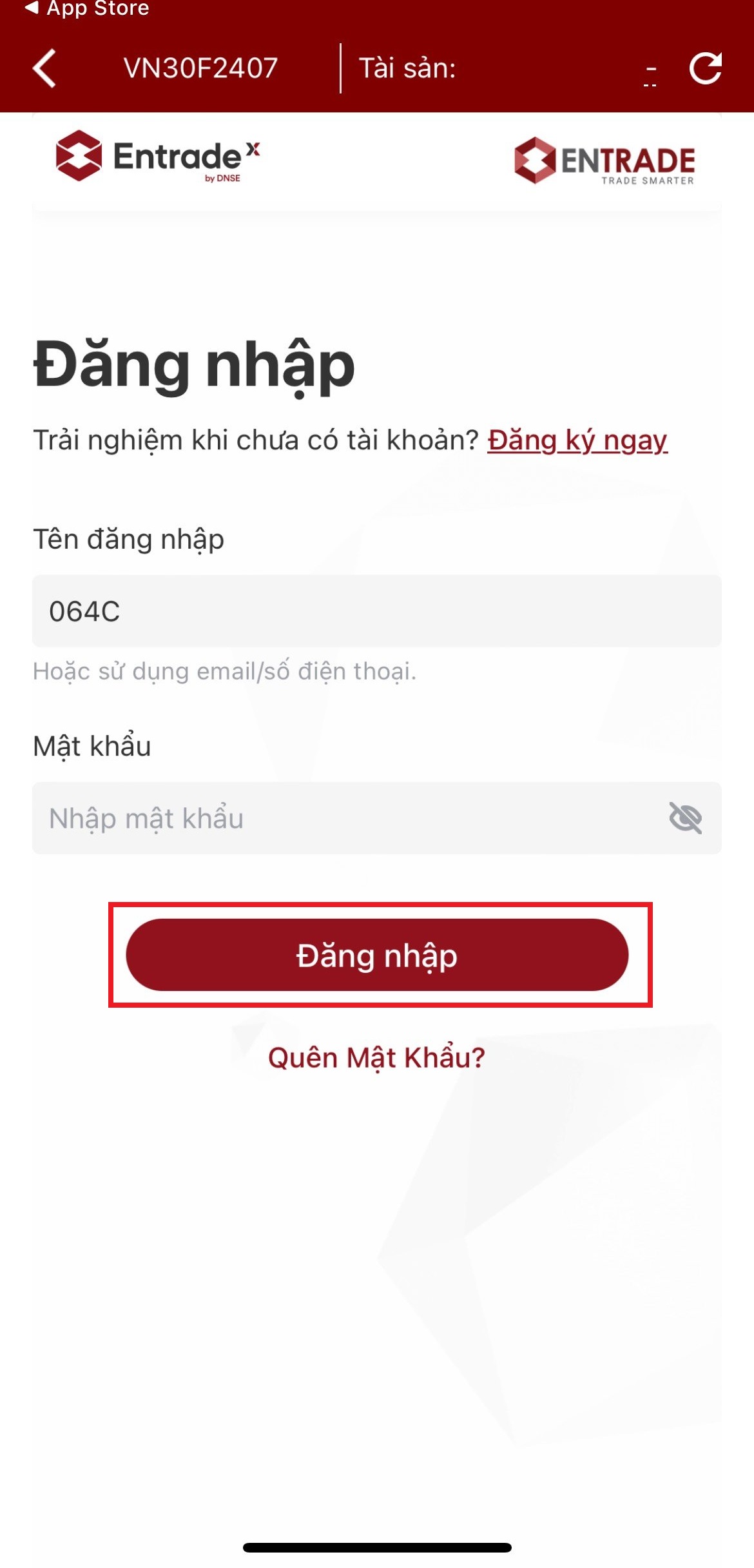Tap the red Đăng nhập login button

377,955
